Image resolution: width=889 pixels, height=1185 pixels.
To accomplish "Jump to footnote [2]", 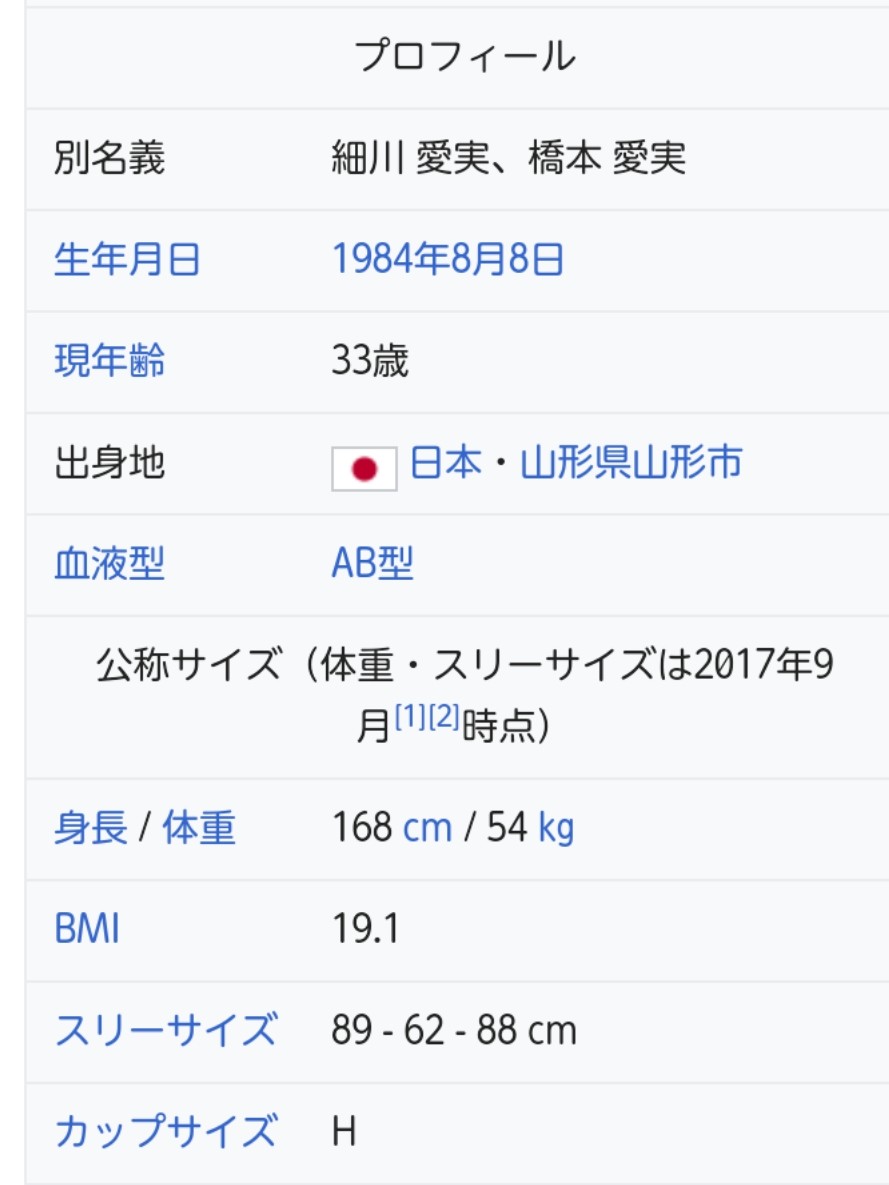I will (x=444, y=718).
